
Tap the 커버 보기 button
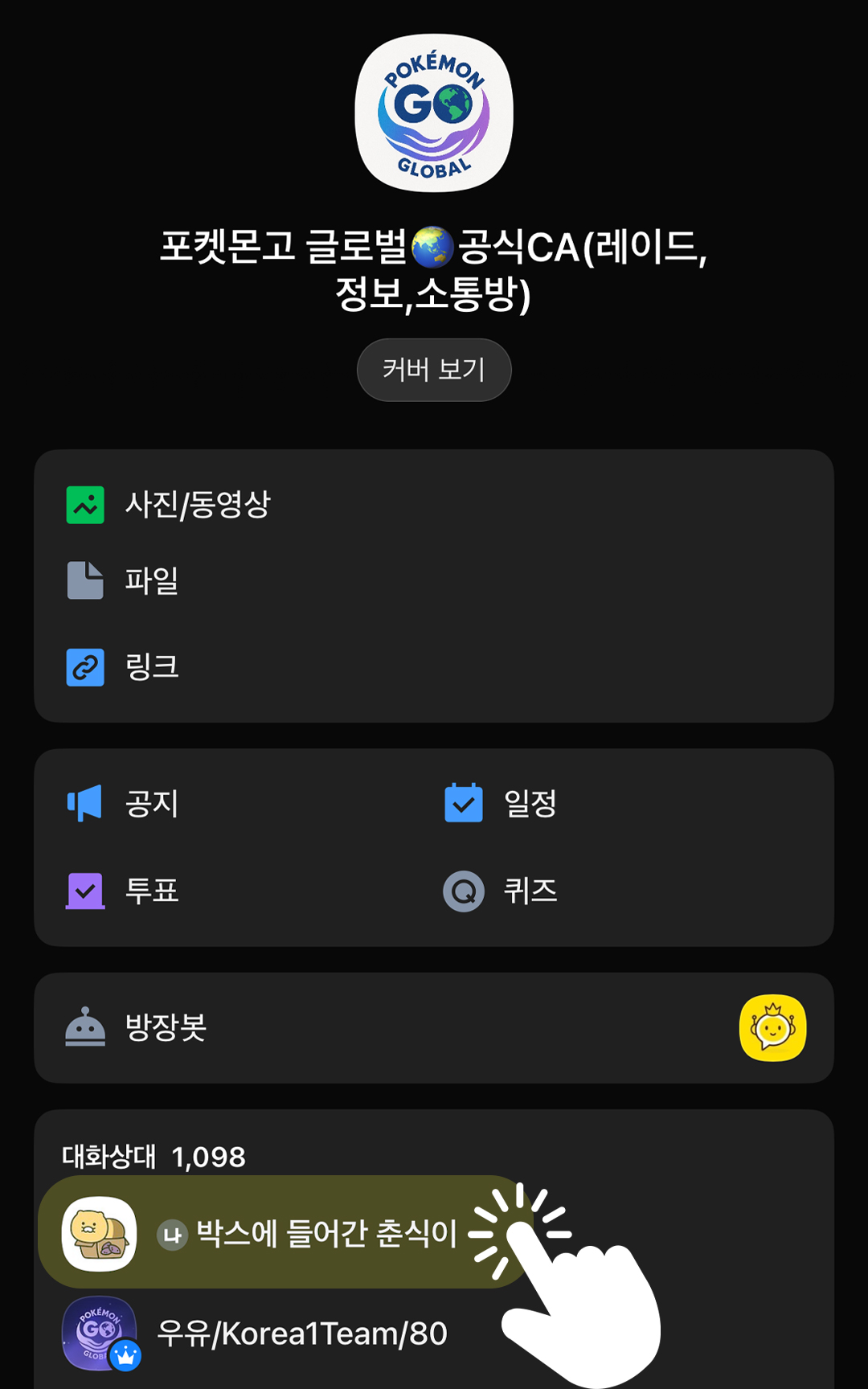click(x=434, y=370)
